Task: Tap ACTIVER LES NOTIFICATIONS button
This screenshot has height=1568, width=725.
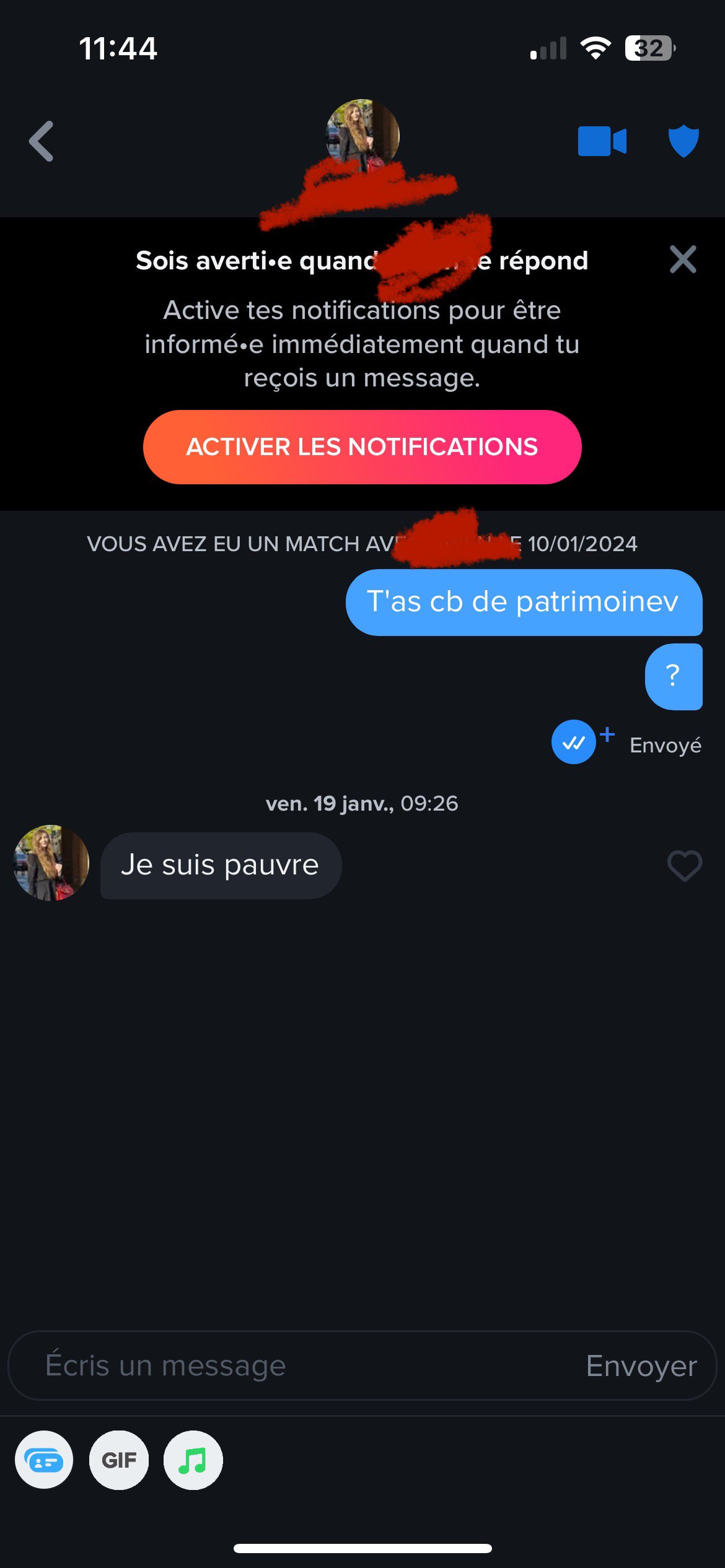Action: point(362,447)
